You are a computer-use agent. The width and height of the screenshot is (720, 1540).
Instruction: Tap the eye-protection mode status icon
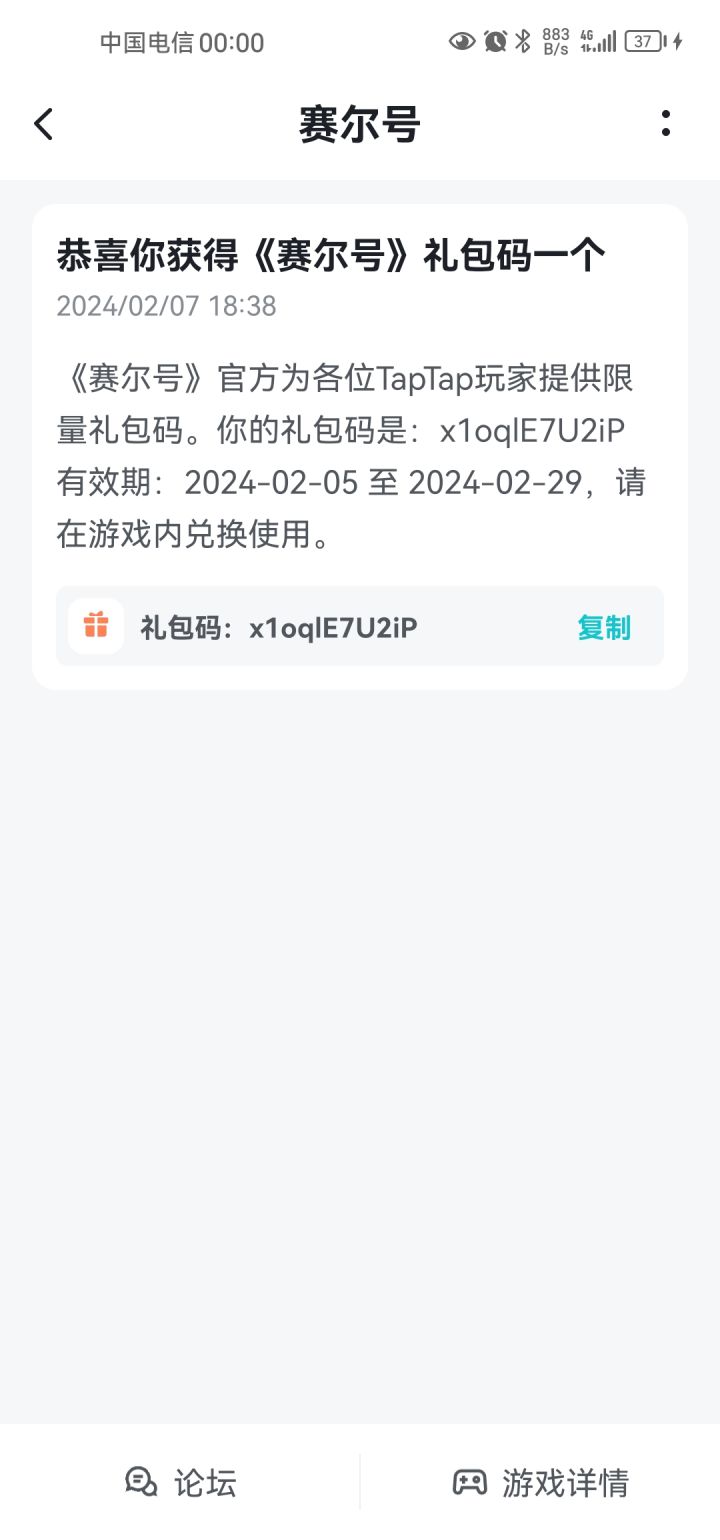pyautogui.click(x=461, y=41)
